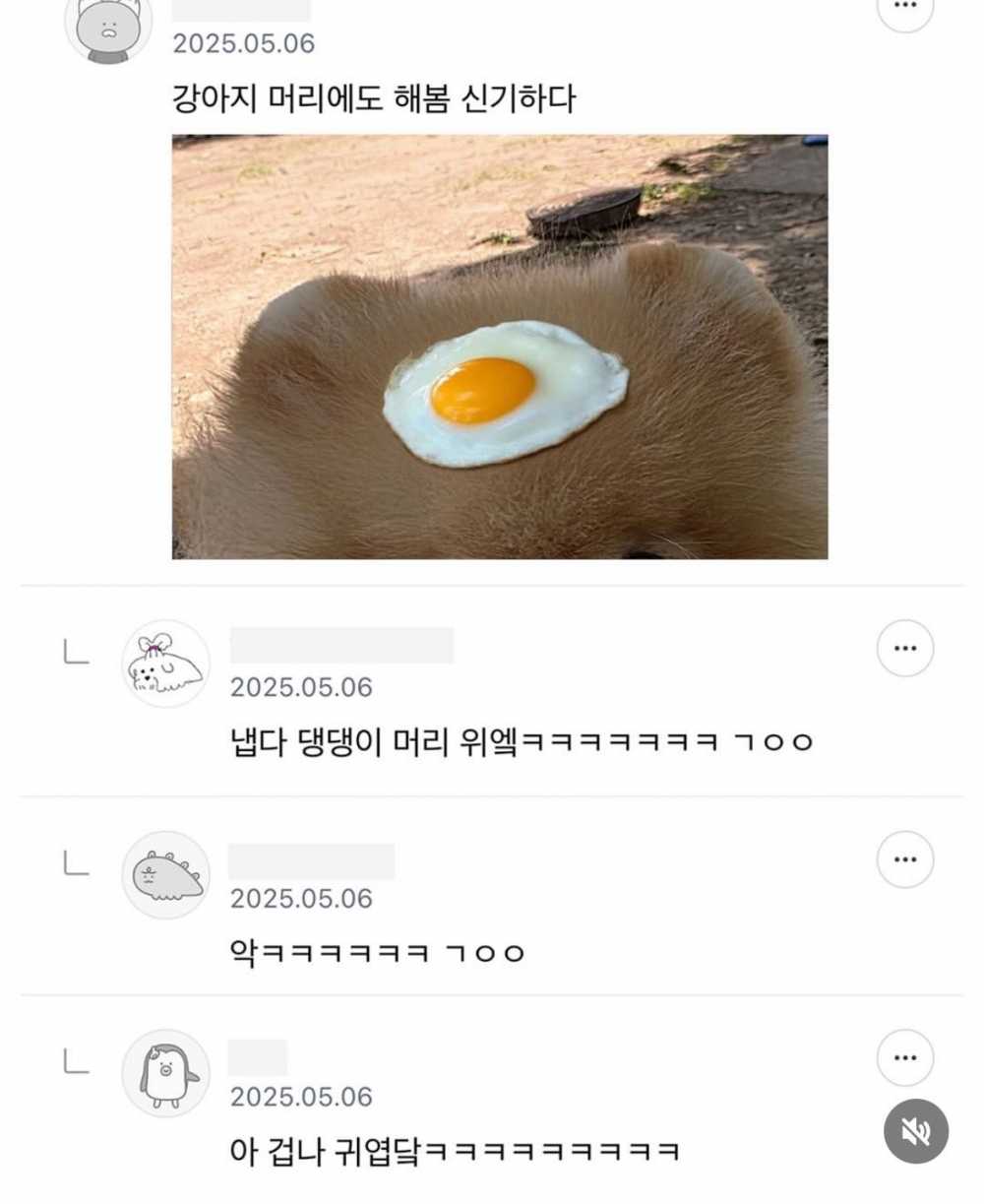View the bear avatar commenter's profile

click(x=108, y=30)
